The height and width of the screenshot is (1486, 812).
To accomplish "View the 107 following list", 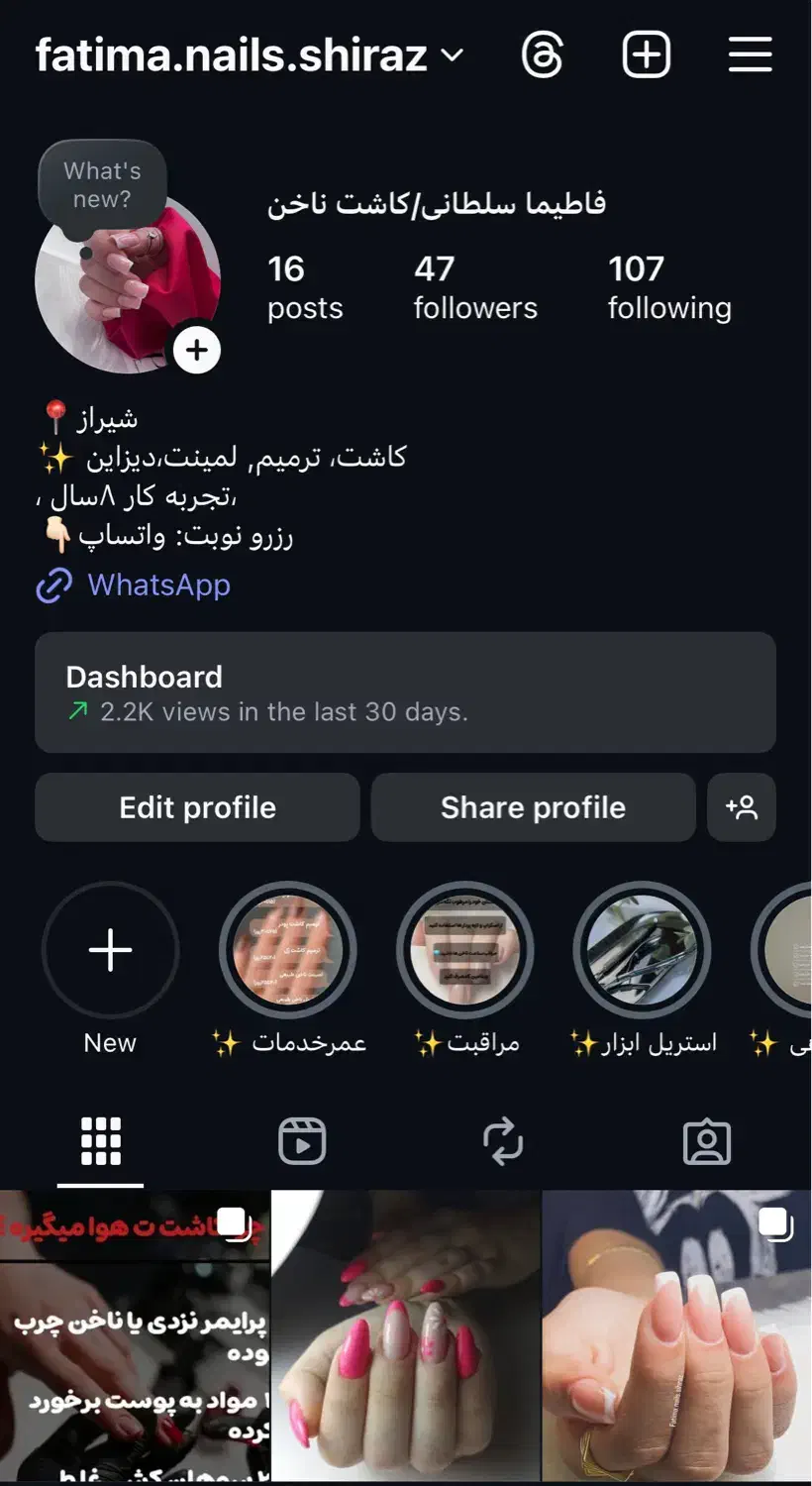I will [669, 287].
